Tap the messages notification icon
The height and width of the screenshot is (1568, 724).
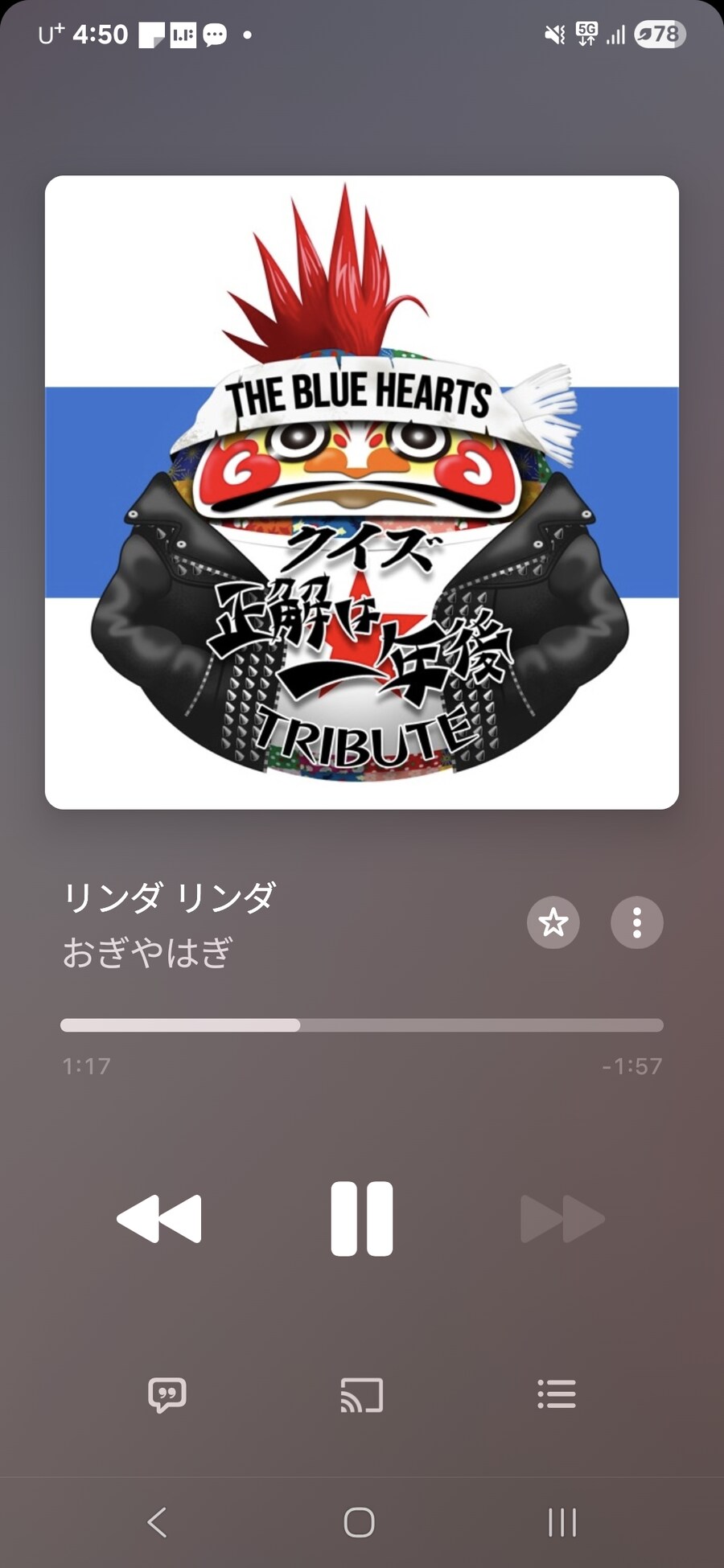[215, 35]
